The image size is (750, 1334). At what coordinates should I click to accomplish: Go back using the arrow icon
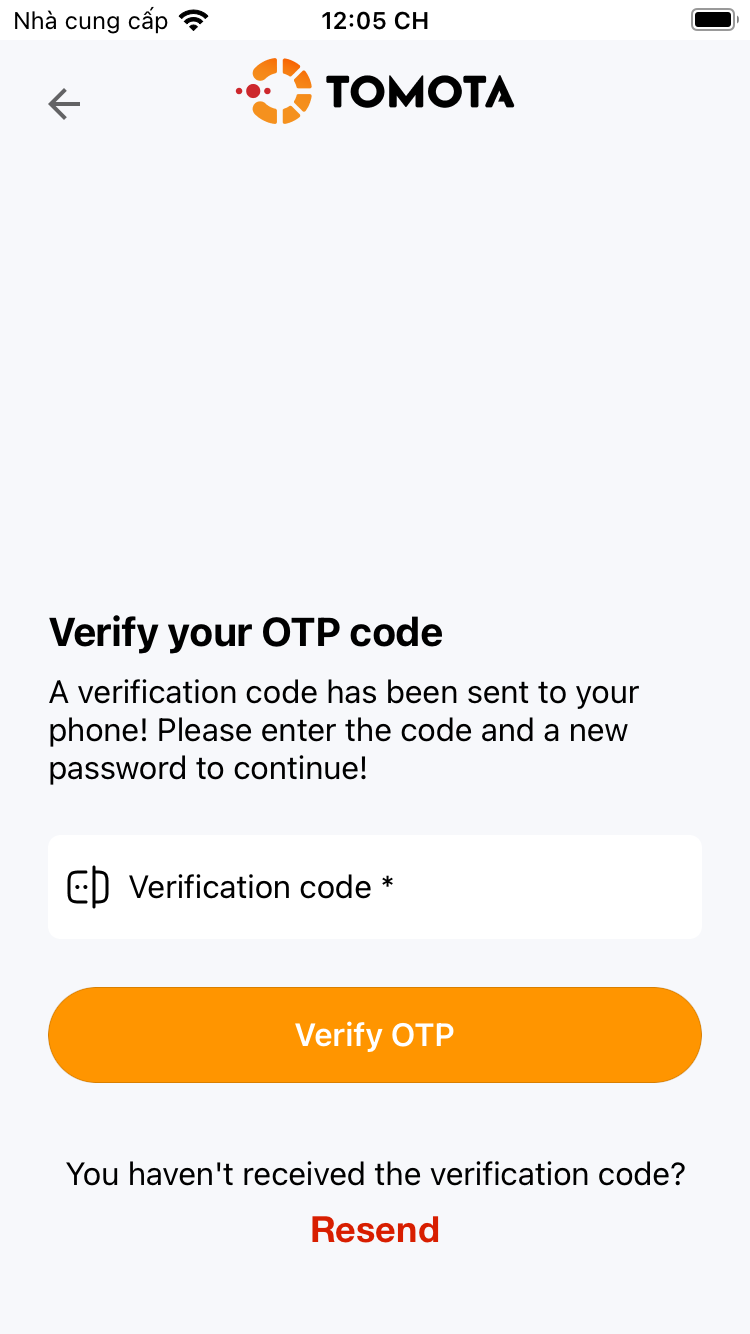click(x=64, y=104)
